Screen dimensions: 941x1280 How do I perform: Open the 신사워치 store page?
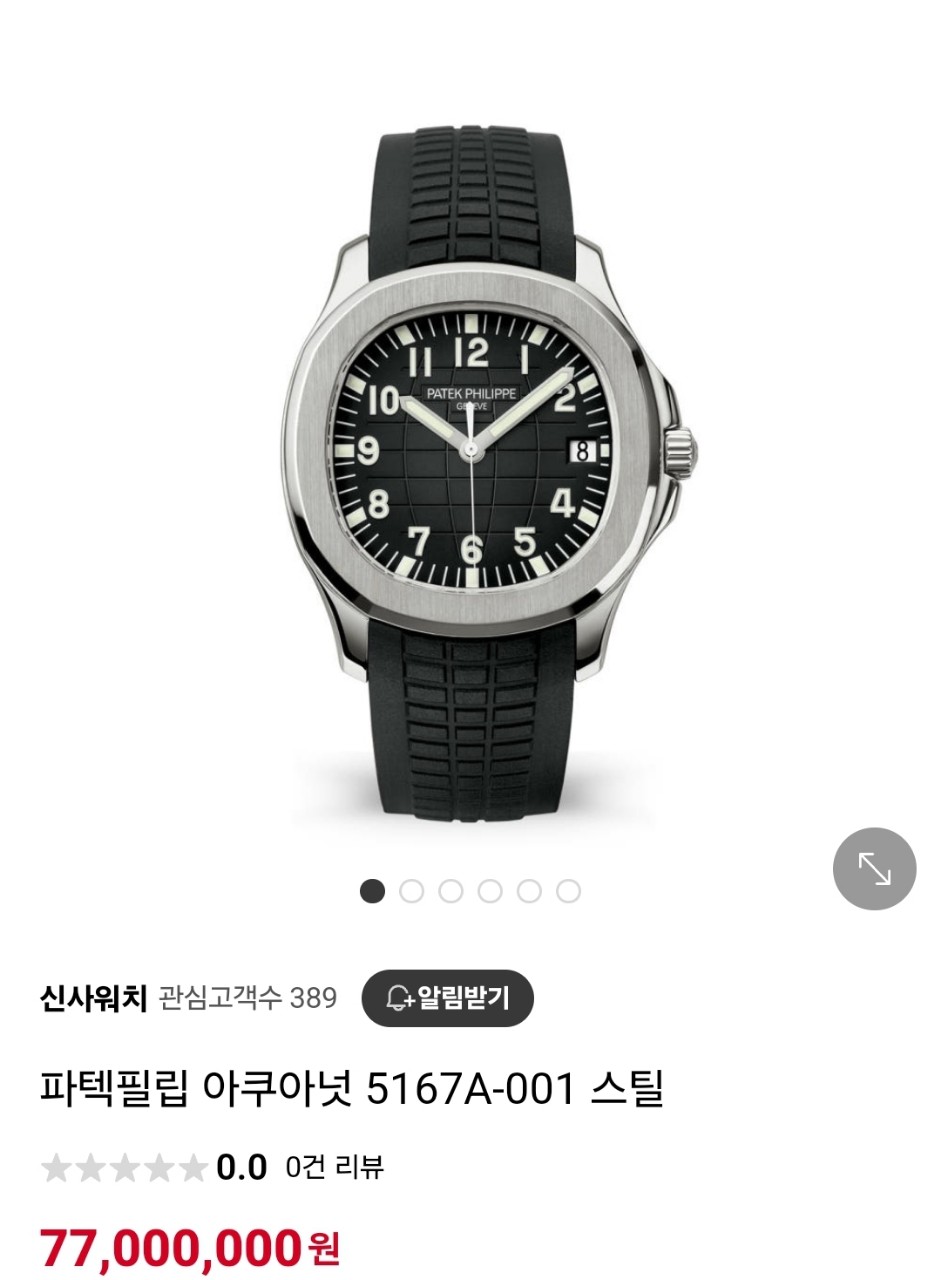click(x=93, y=997)
